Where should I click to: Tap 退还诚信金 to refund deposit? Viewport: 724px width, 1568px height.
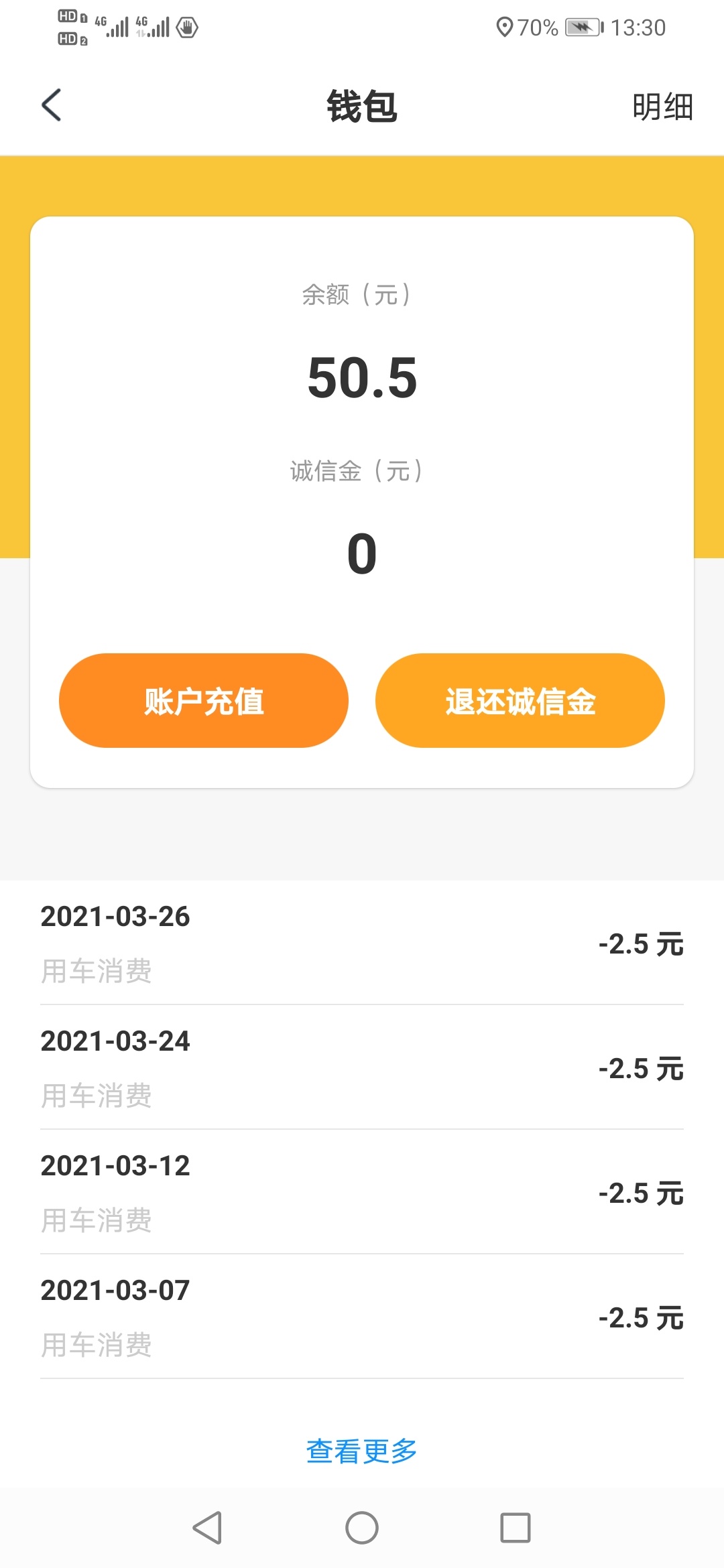pos(520,701)
